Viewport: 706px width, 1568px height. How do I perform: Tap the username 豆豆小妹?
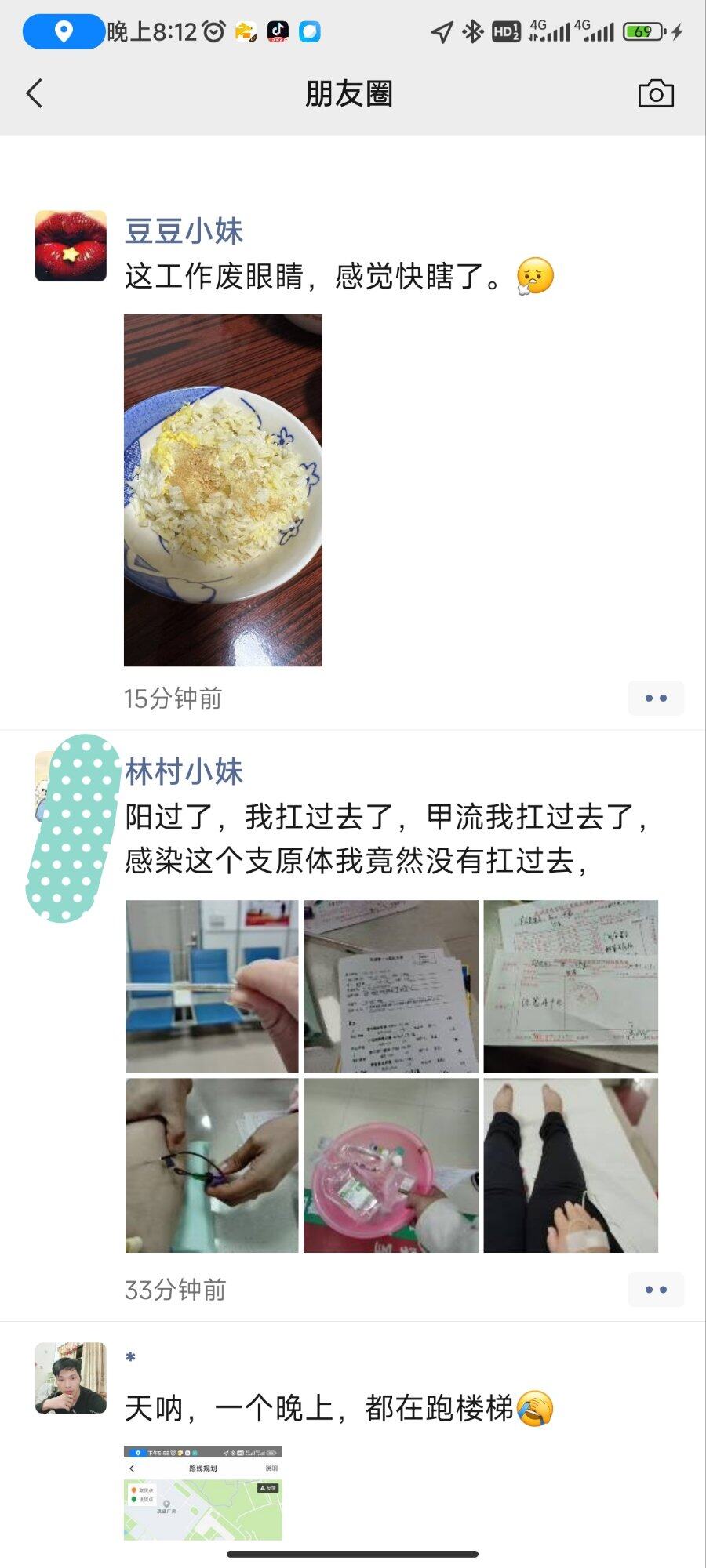[184, 231]
